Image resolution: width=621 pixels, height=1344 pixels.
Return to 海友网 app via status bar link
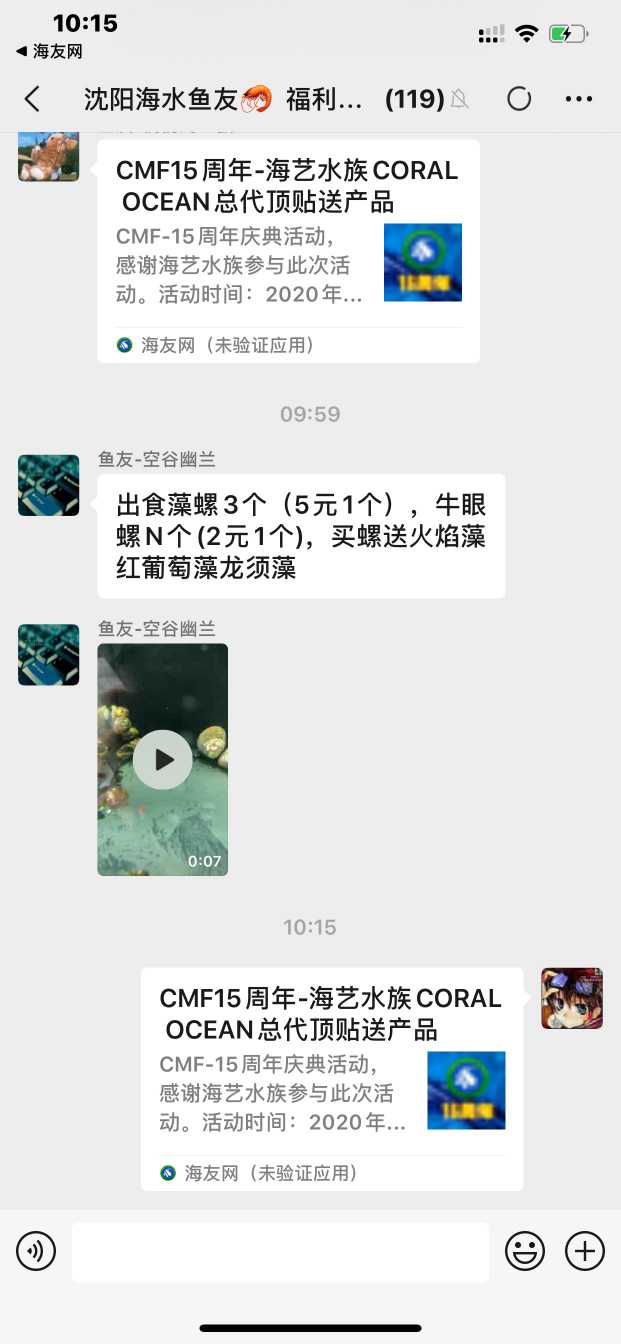[x=49, y=51]
